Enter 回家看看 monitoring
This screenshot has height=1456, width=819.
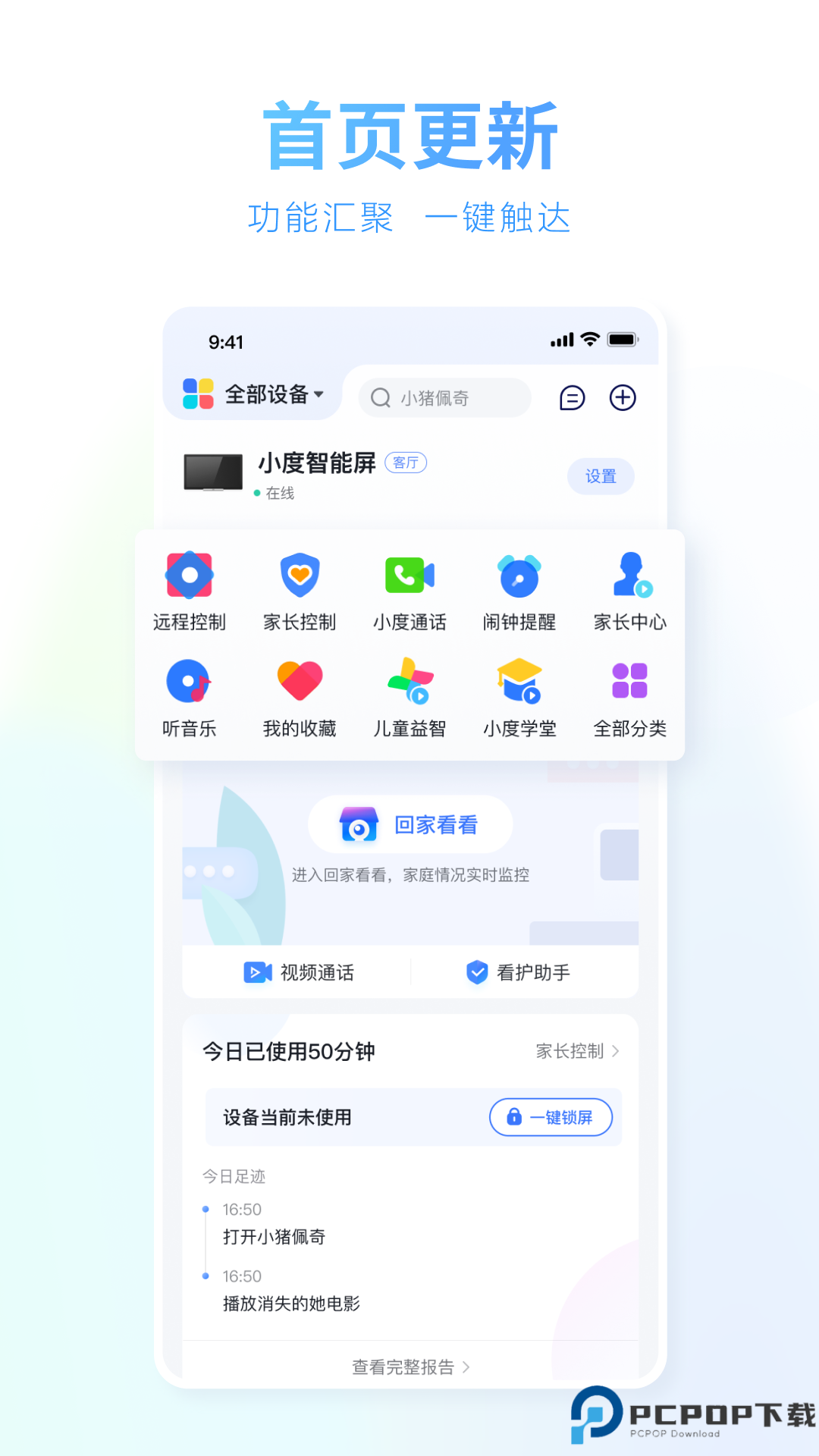[409, 824]
